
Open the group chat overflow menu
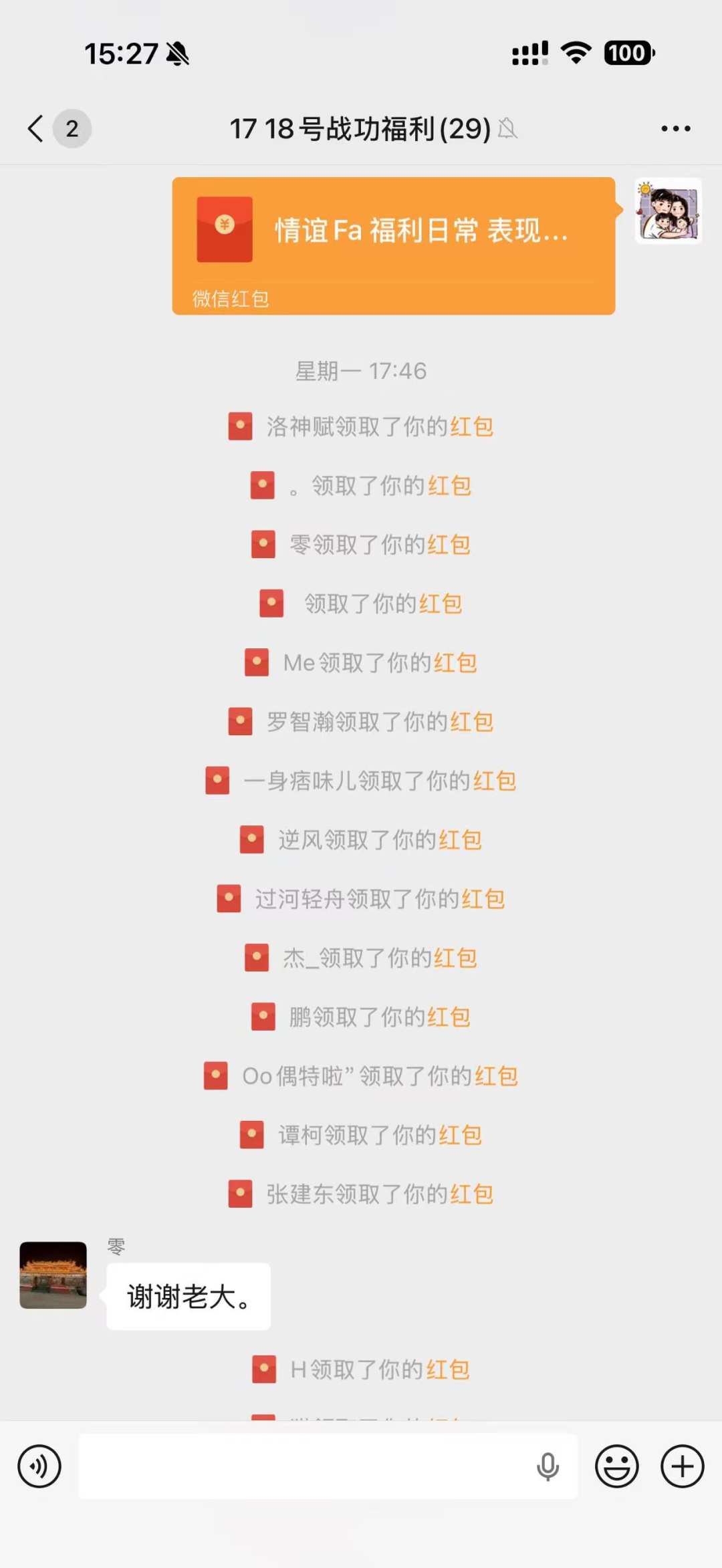675,128
